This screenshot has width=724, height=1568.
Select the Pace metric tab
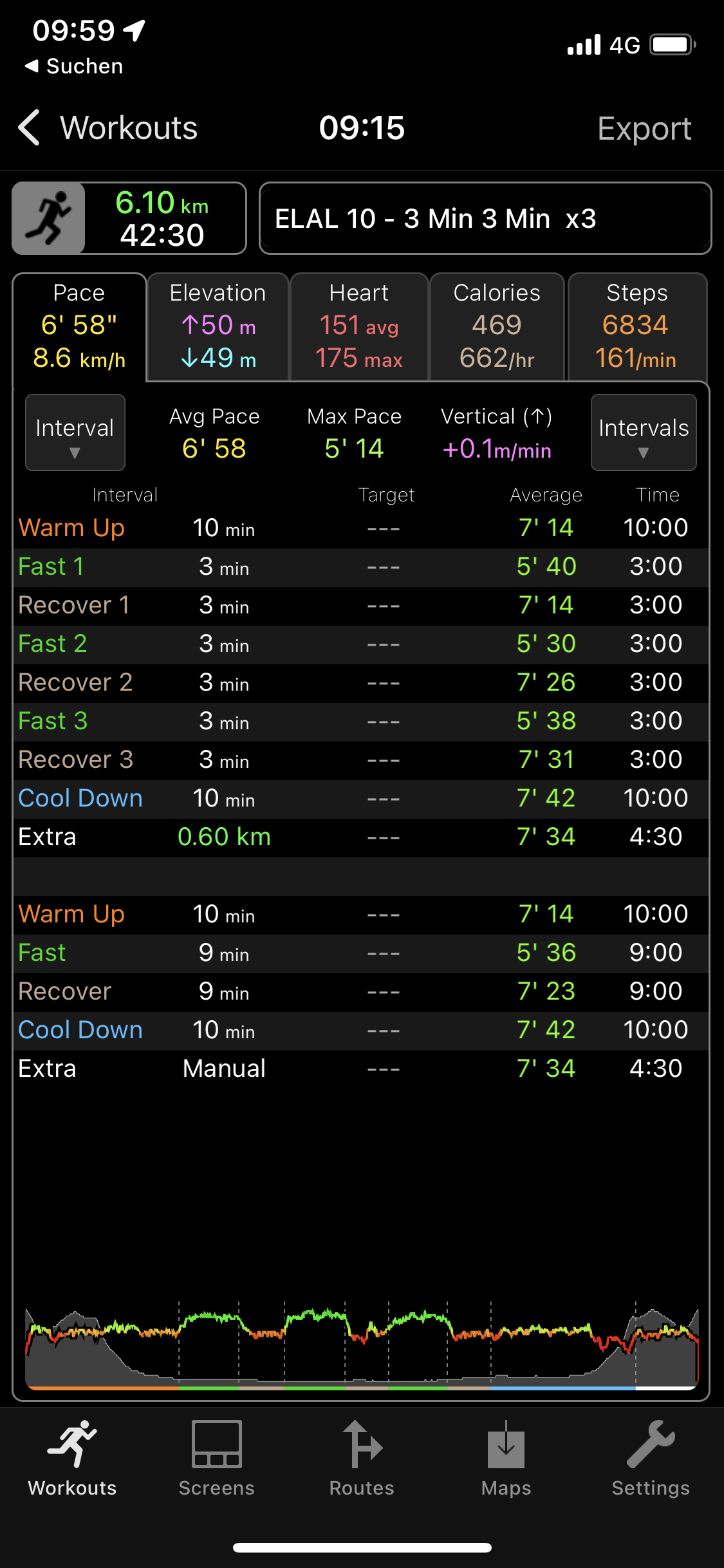(x=79, y=326)
